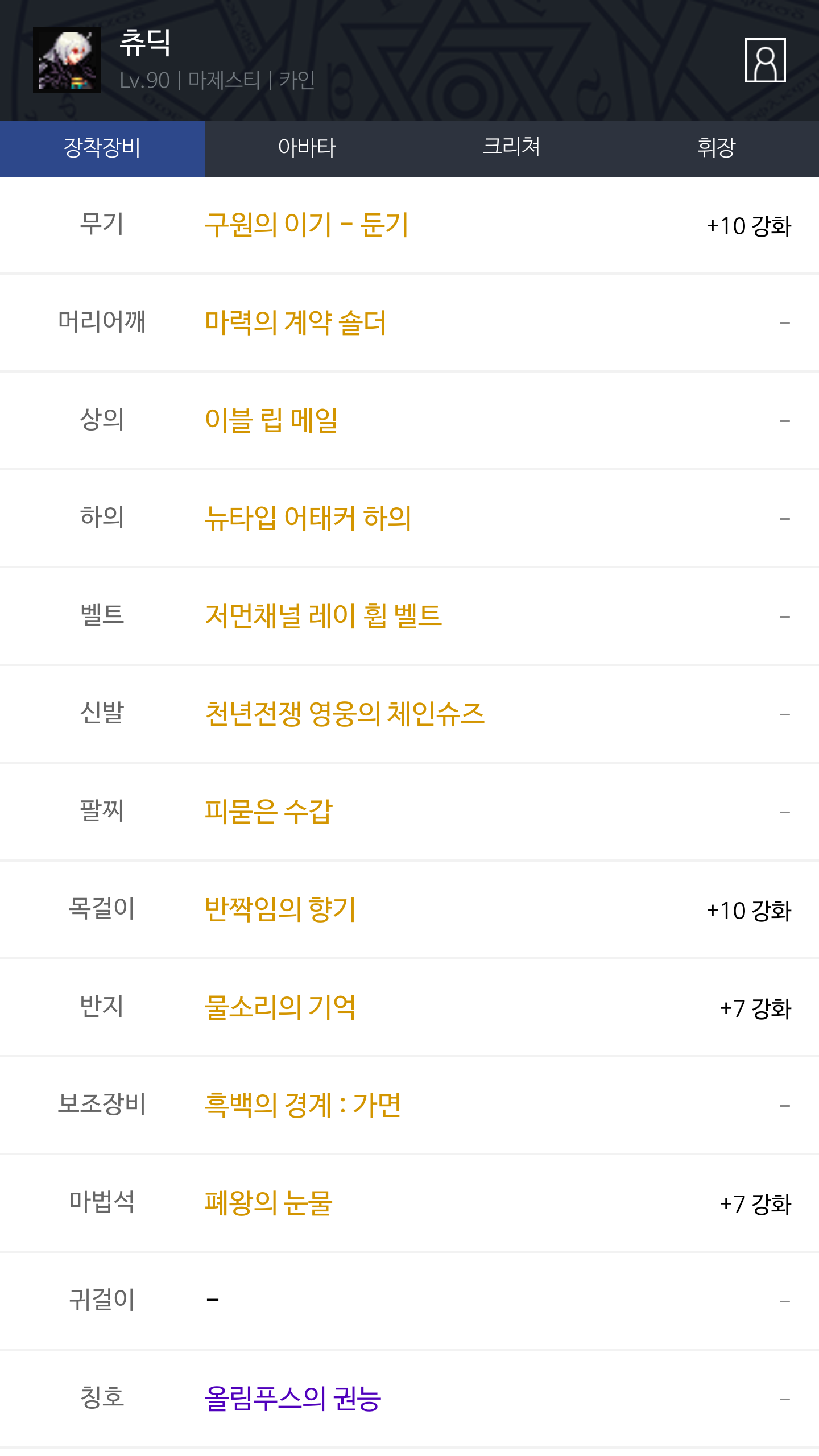The width and height of the screenshot is (819, 1456).
Task: Select the 장착장비 tab
Action: pos(102,148)
